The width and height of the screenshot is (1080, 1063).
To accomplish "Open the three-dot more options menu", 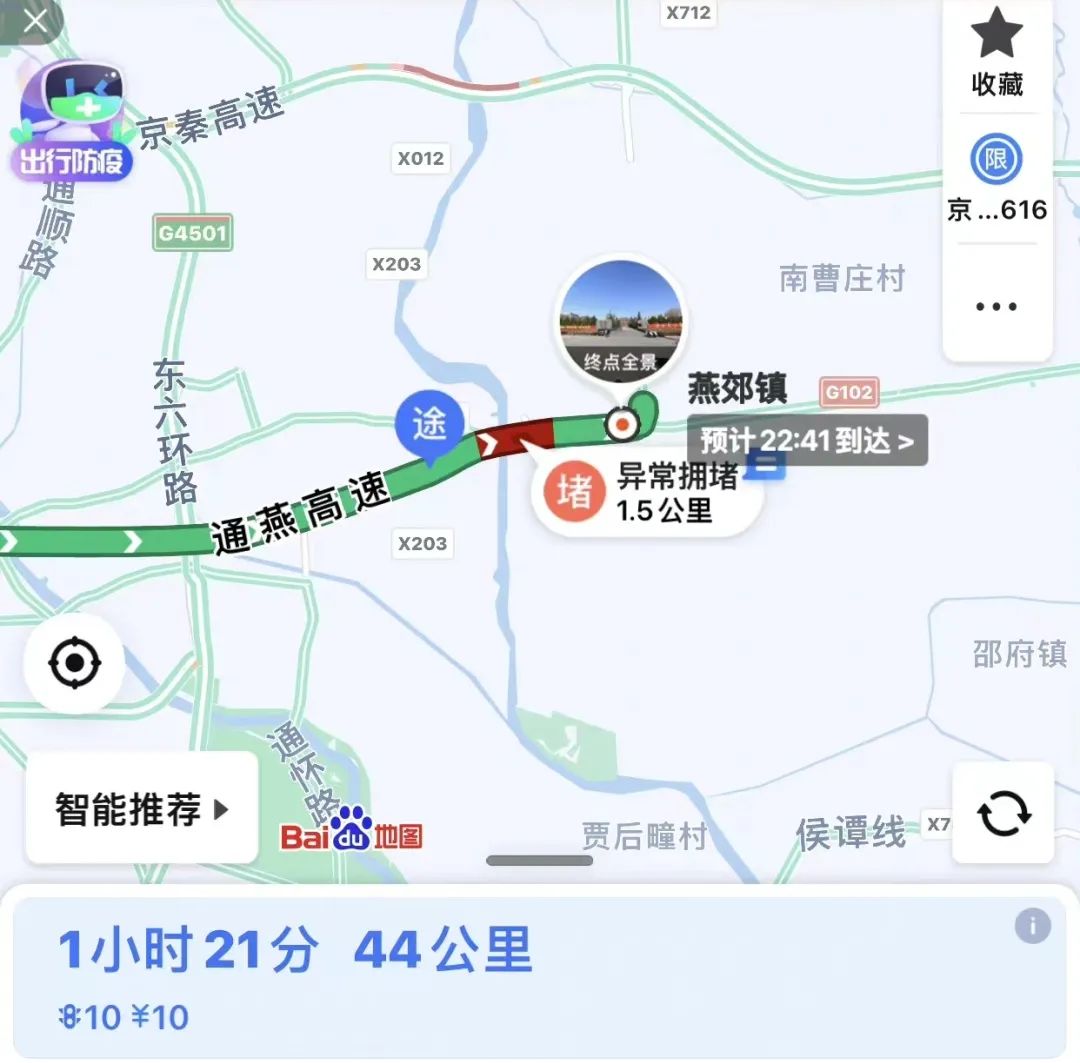I will coord(996,306).
